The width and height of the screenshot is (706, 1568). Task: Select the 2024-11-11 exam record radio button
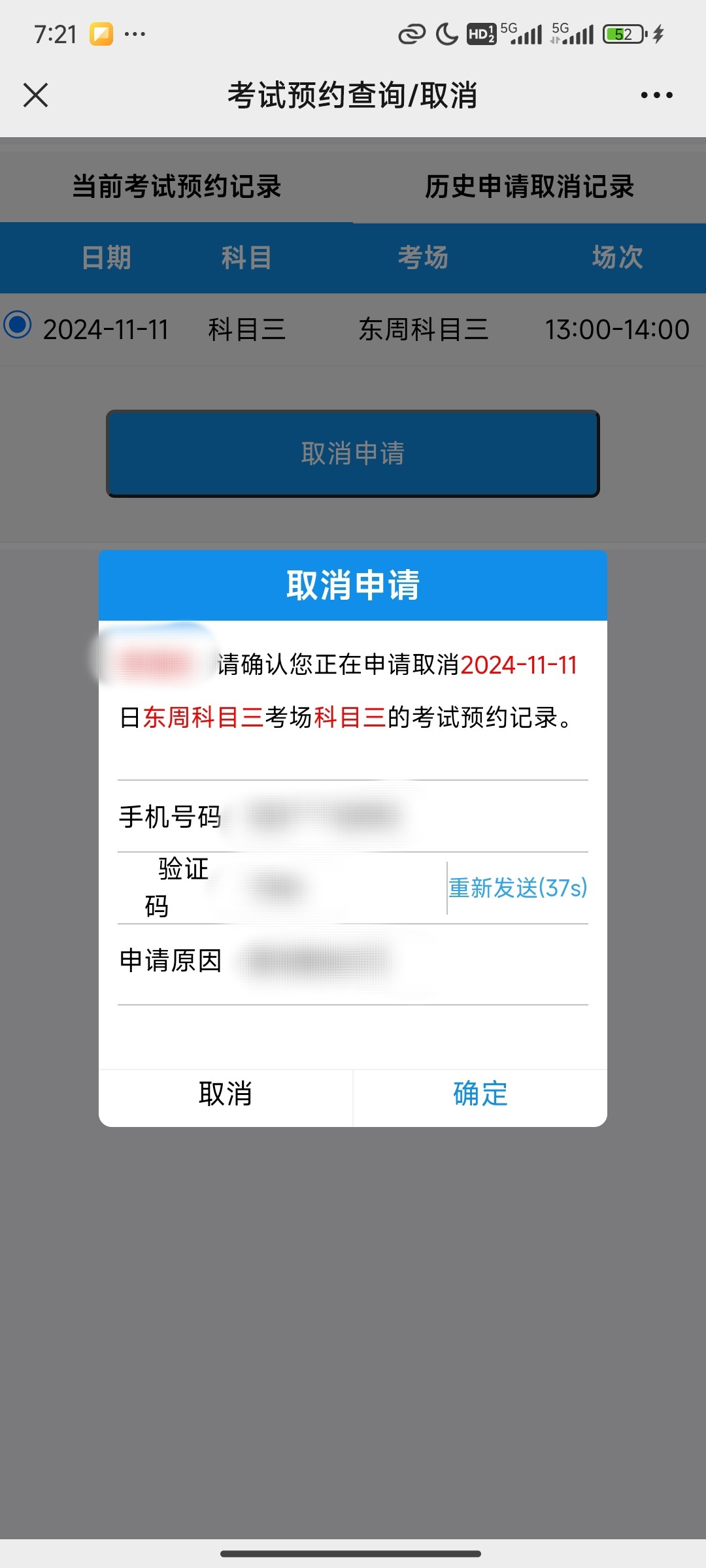point(18,325)
